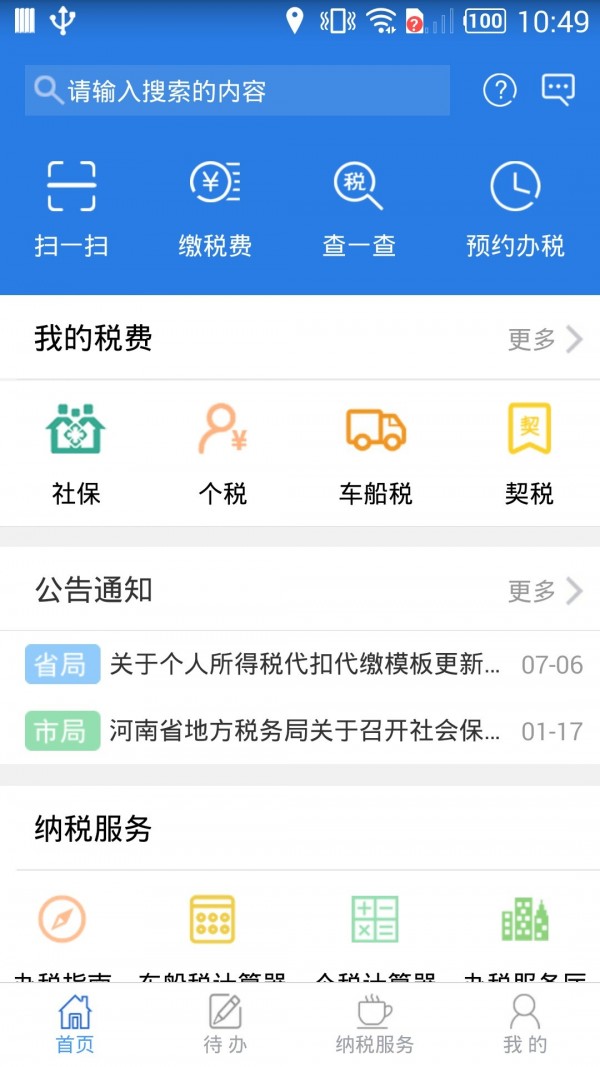Open the 市局 notice from 河南省地方税务局
This screenshot has height=1067, width=600.
click(x=304, y=731)
